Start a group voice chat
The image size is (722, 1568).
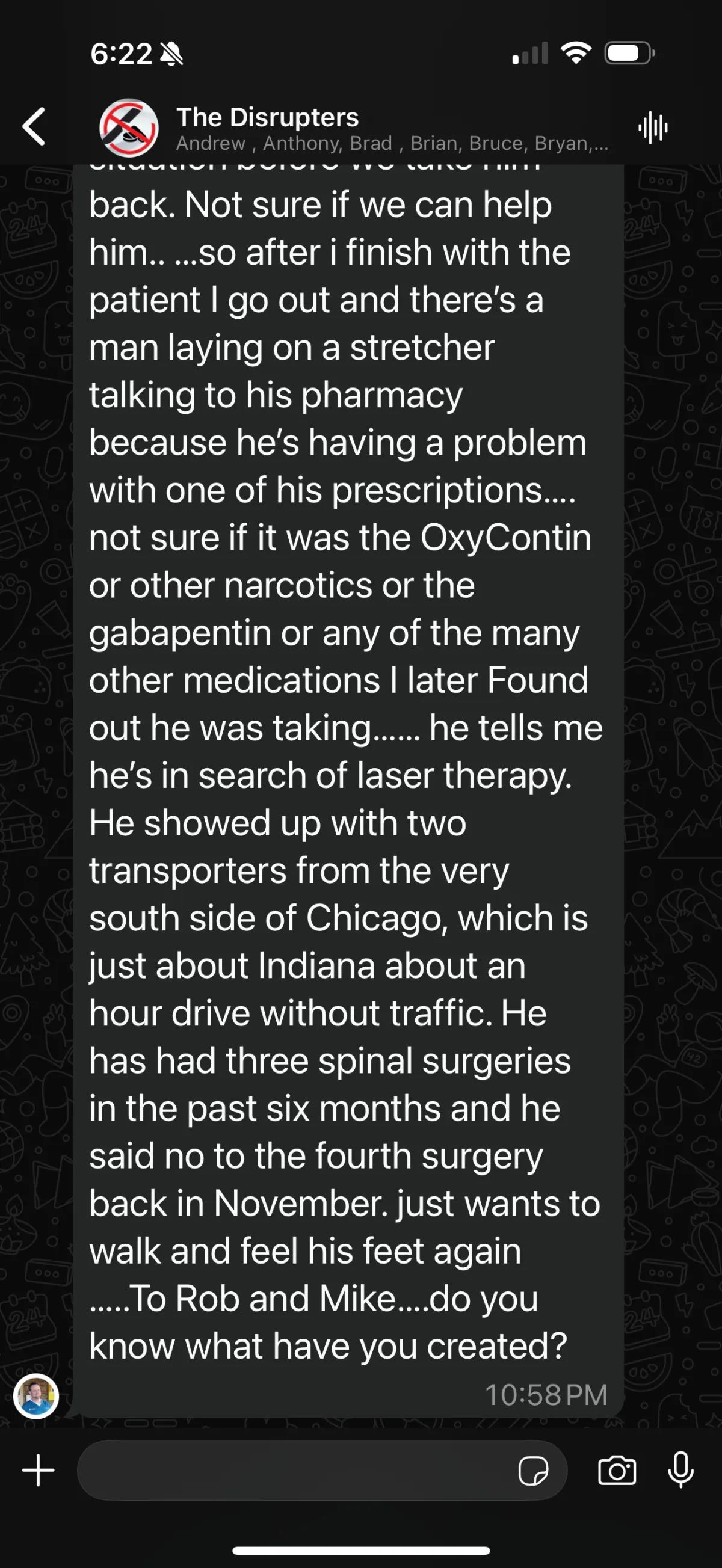653,128
